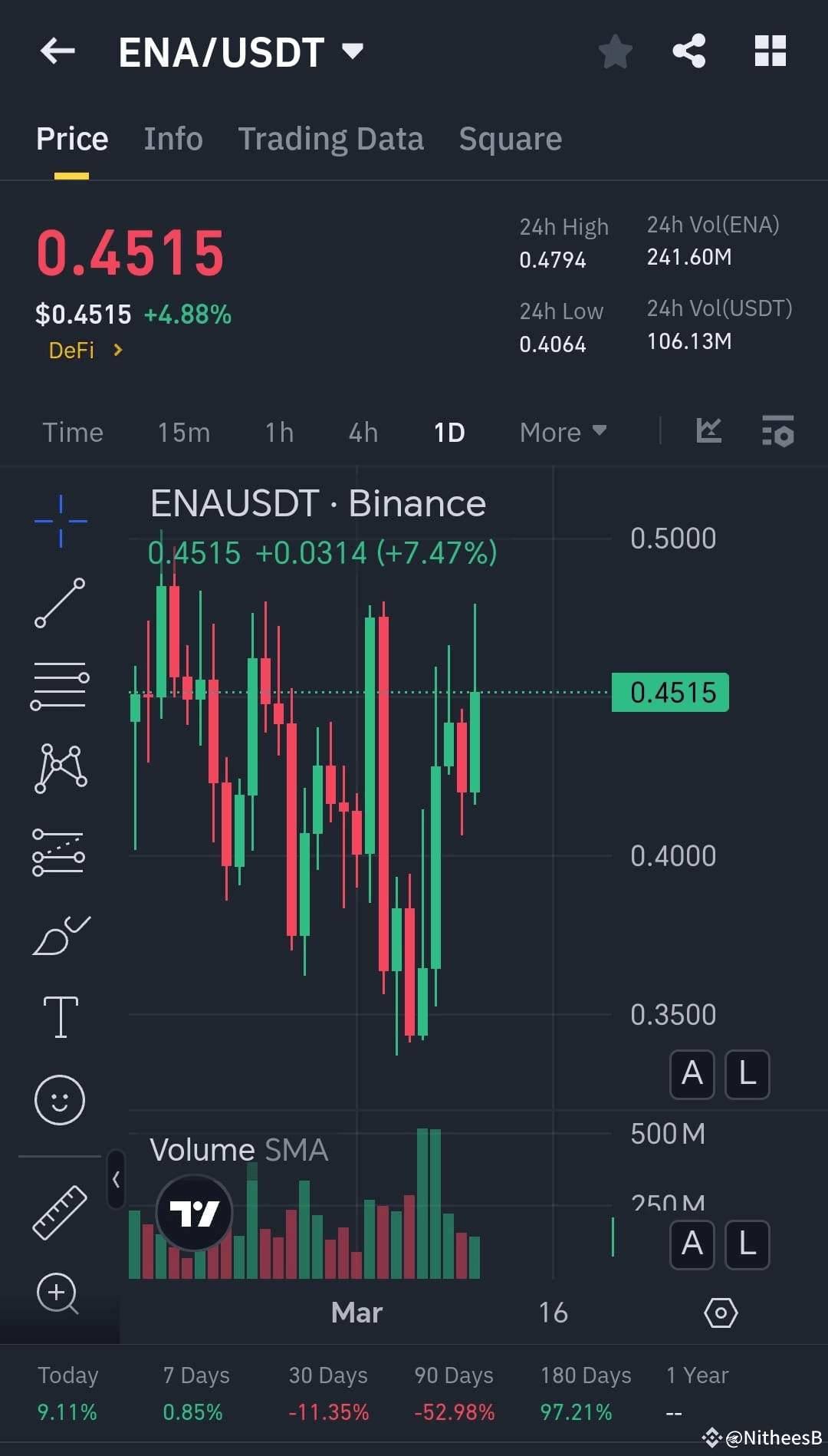Open the DeFi category link
This screenshot has width=828, height=1456.
pyautogui.click(x=83, y=350)
